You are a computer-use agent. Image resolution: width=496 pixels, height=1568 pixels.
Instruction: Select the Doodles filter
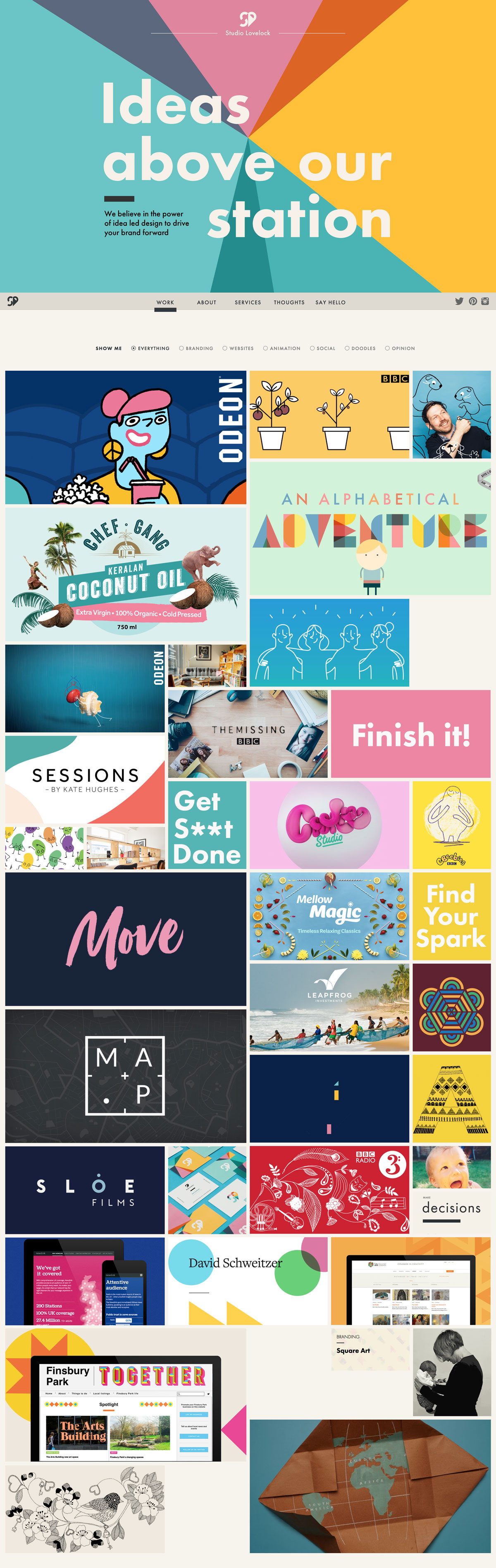click(360, 349)
